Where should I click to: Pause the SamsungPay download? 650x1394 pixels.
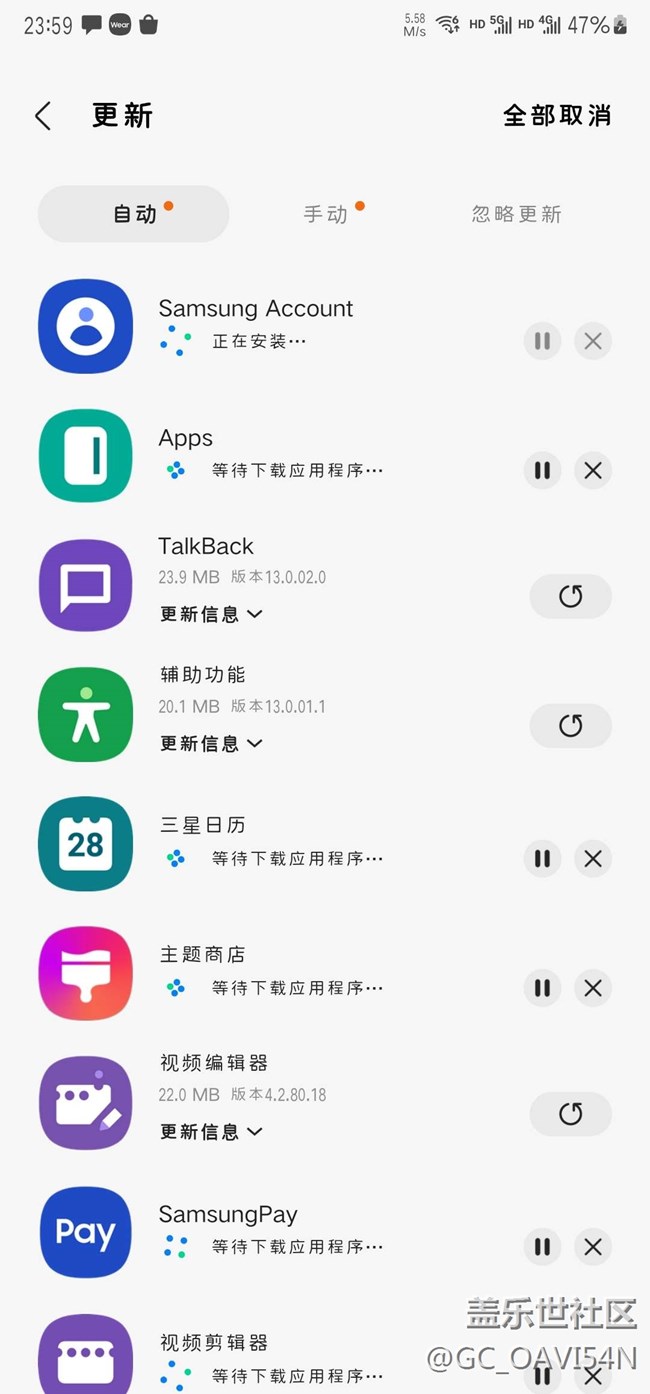coord(542,1247)
